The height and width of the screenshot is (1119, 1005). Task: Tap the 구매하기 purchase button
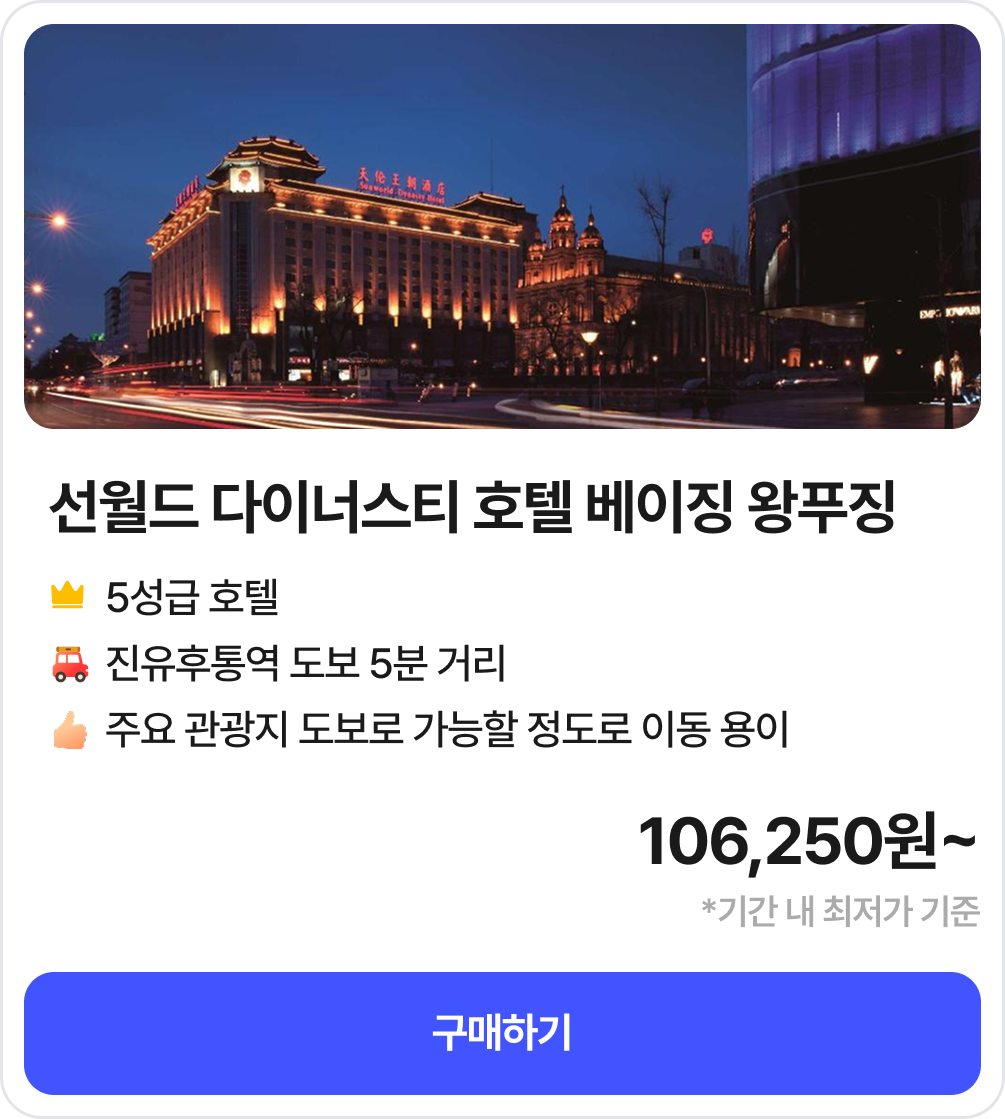pyautogui.click(x=502, y=1033)
